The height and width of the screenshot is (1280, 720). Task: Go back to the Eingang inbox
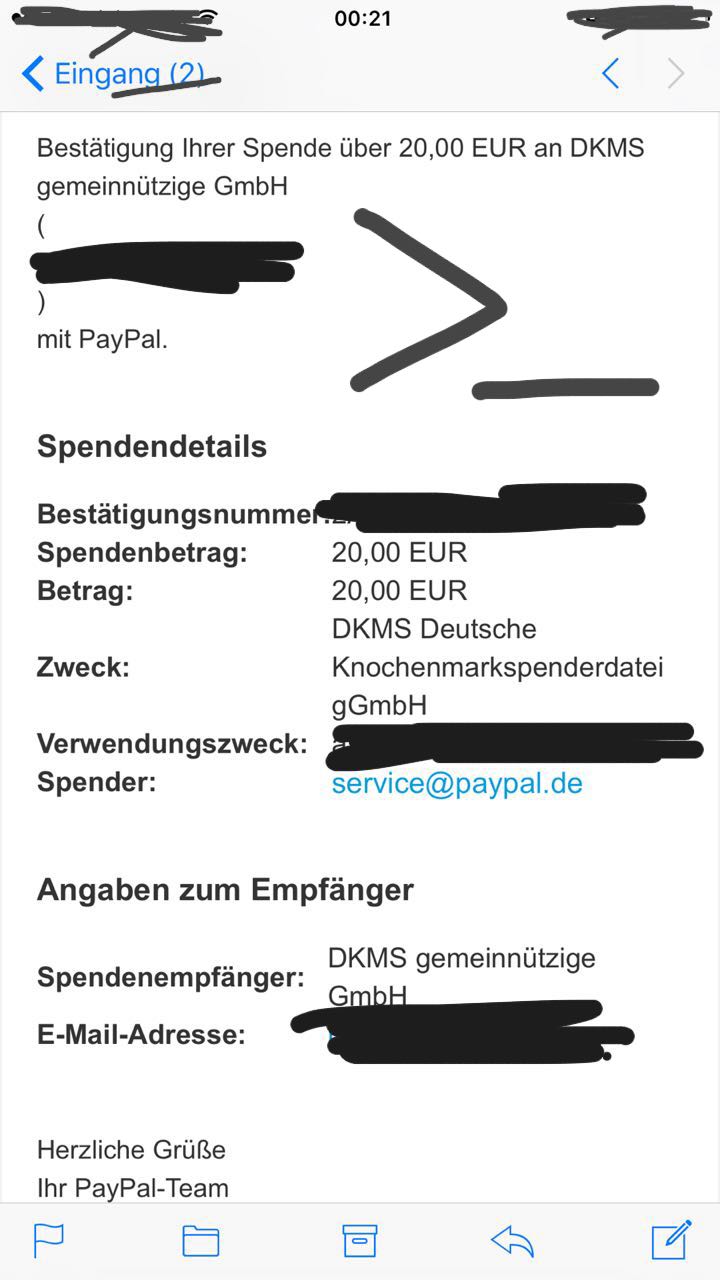point(112,74)
